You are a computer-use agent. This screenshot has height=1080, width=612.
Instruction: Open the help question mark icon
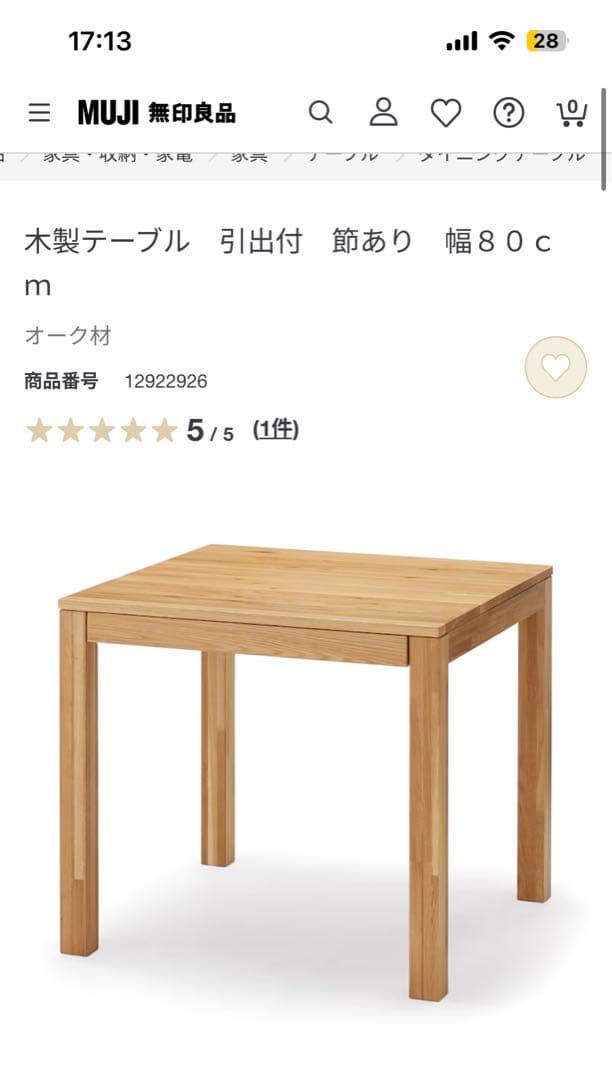click(509, 113)
